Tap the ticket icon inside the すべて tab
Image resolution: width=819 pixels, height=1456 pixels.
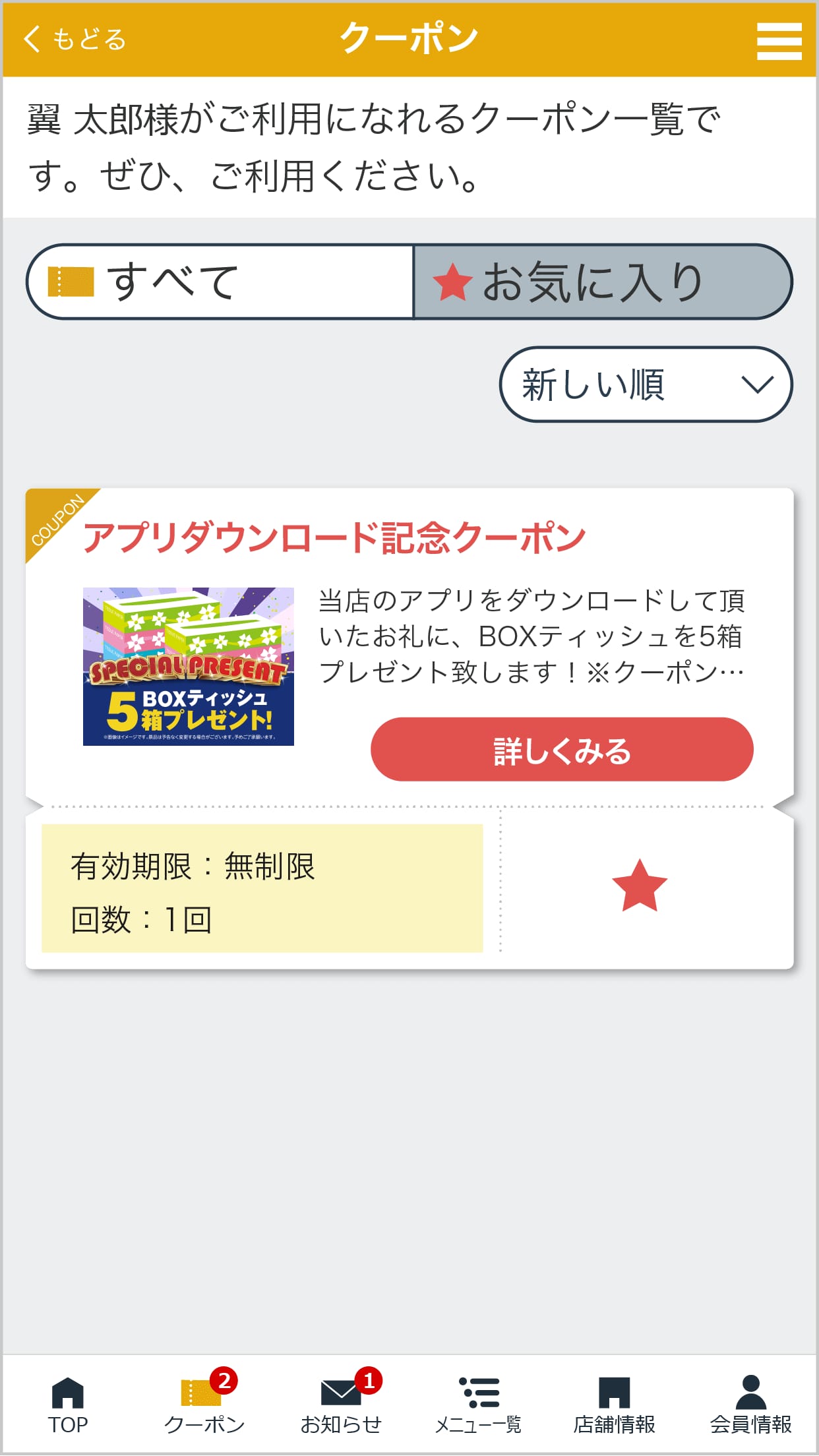(69, 280)
